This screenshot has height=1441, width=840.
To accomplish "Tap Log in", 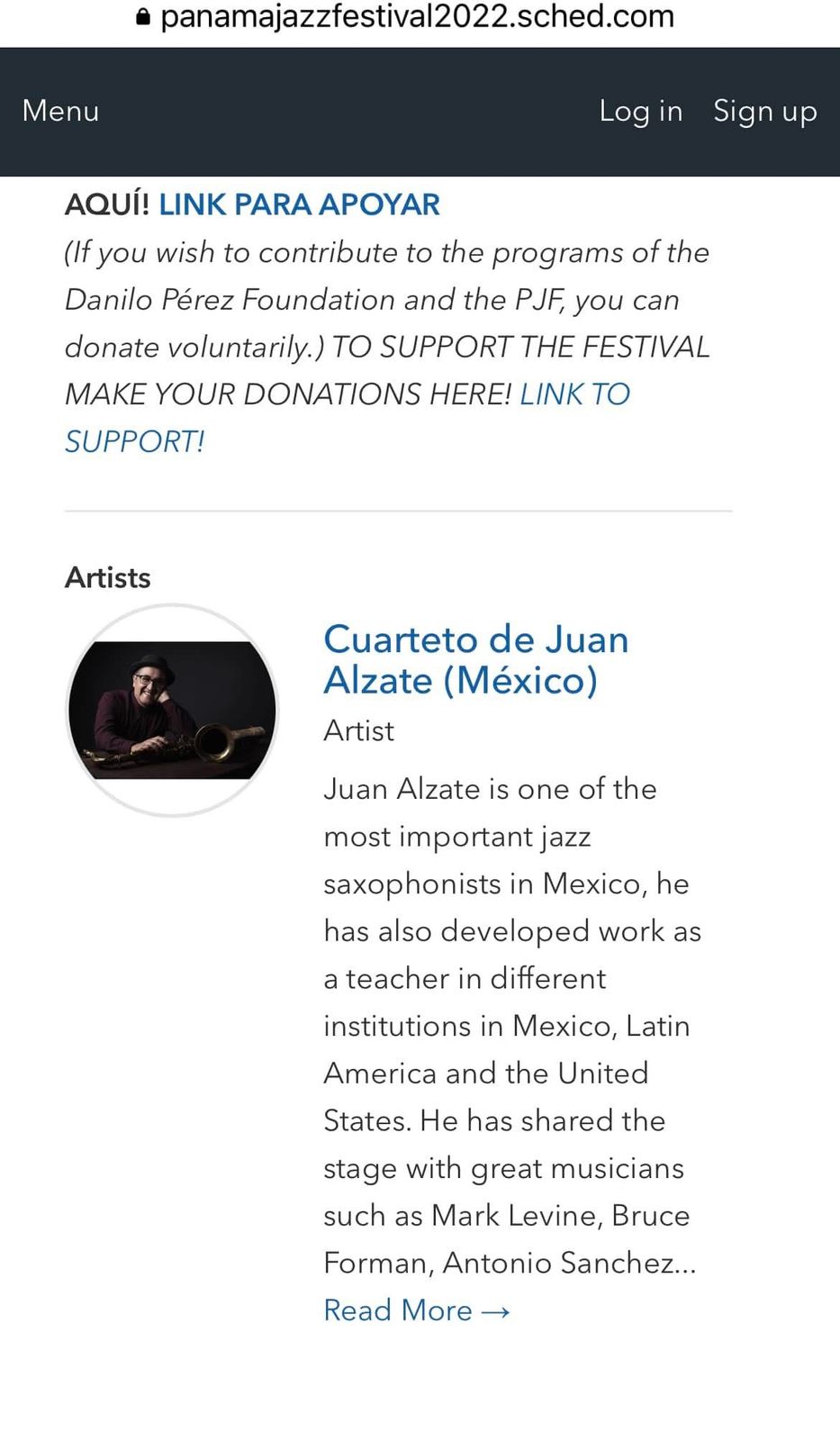I will click(x=640, y=111).
